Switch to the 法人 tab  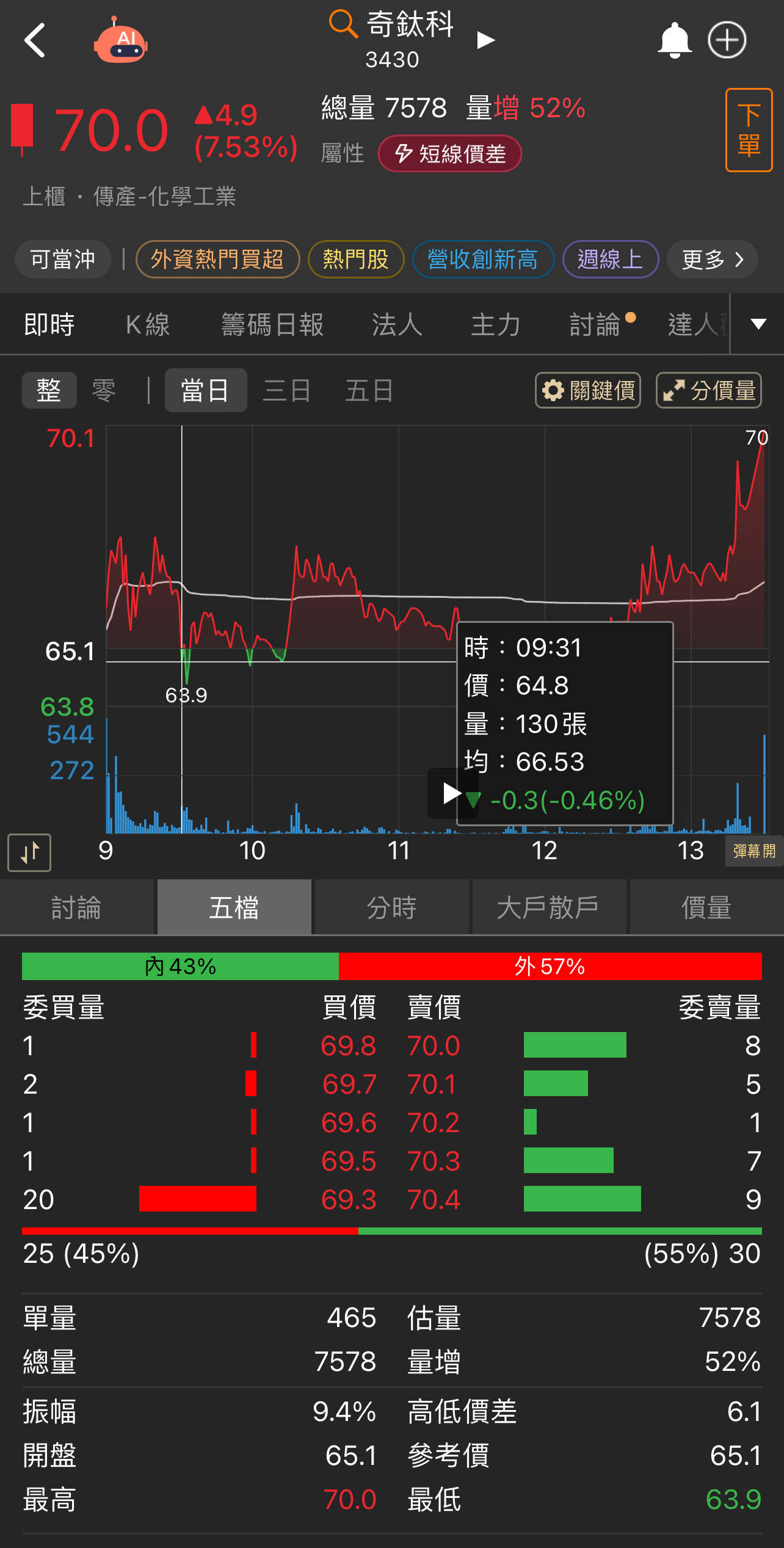pos(397,324)
